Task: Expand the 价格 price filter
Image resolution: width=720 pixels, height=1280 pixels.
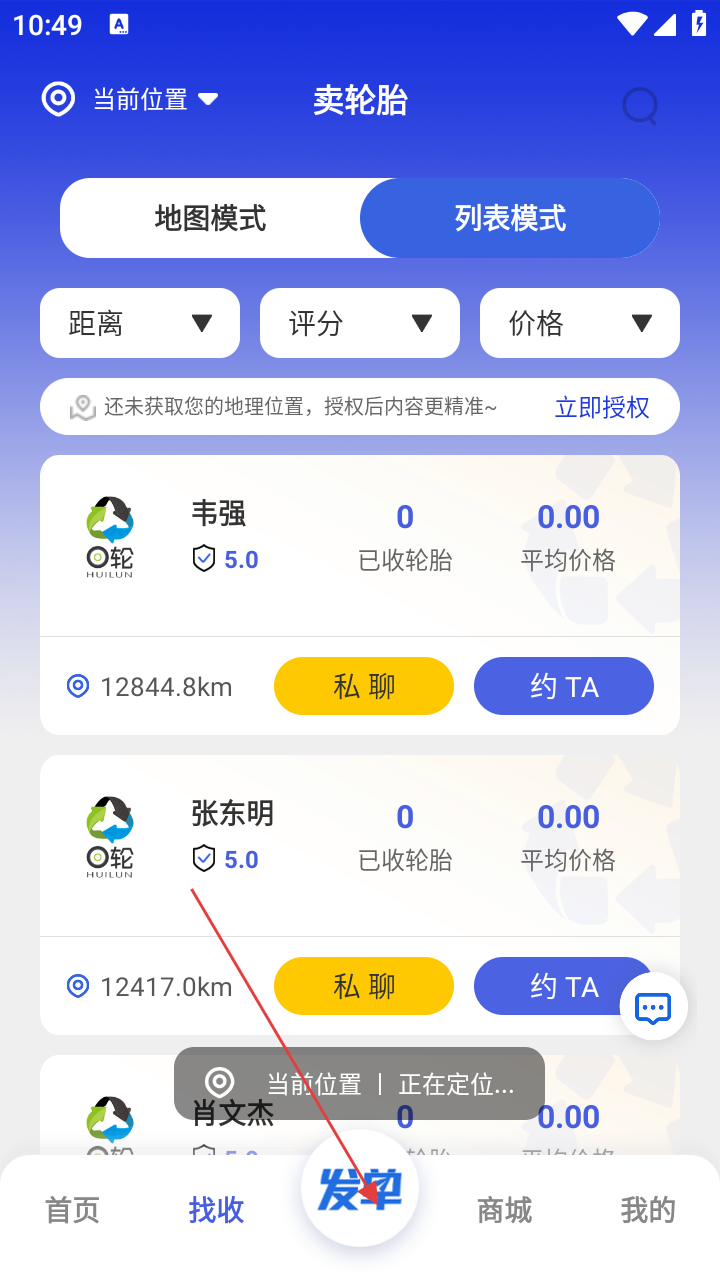Action: tap(580, 323)
